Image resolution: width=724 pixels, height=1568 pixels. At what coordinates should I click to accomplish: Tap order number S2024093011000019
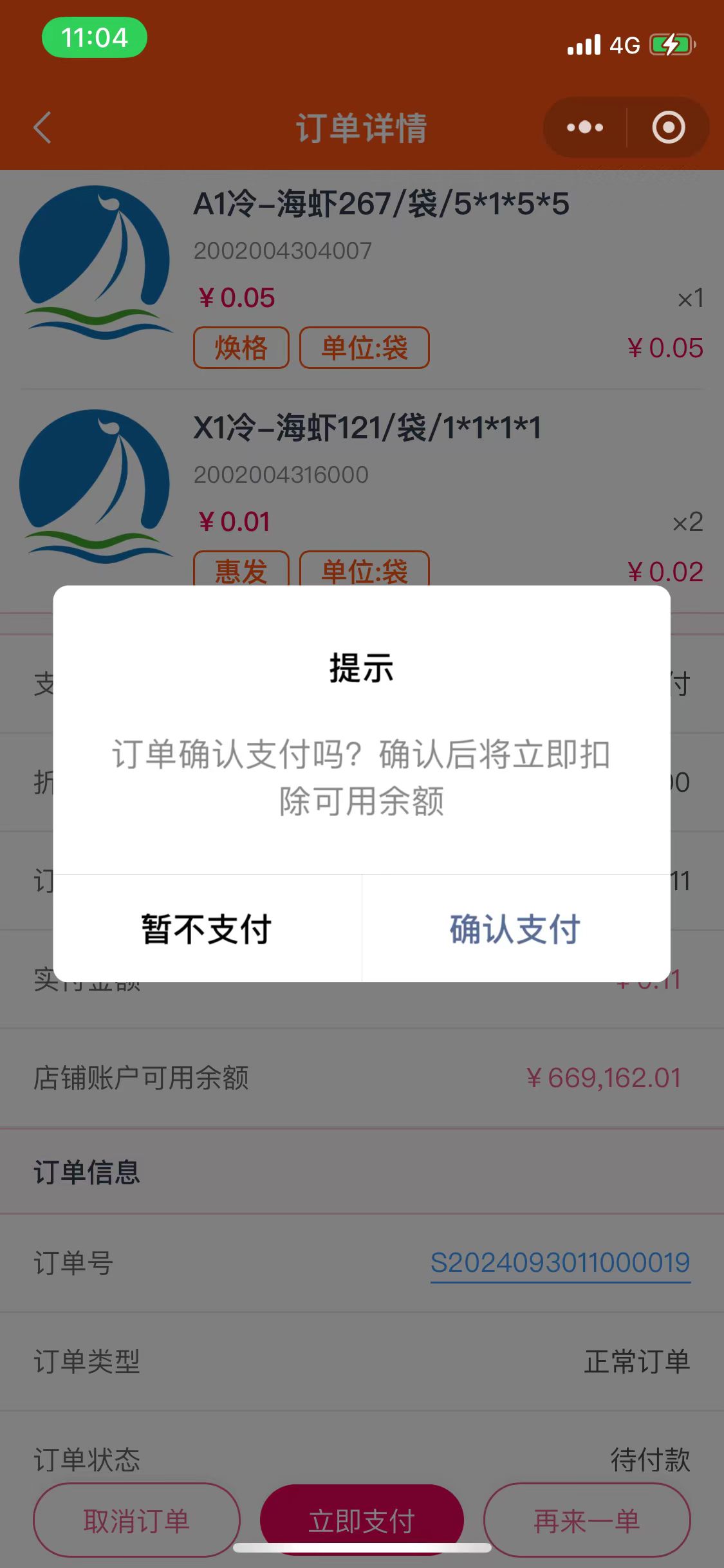[560, 1262]
